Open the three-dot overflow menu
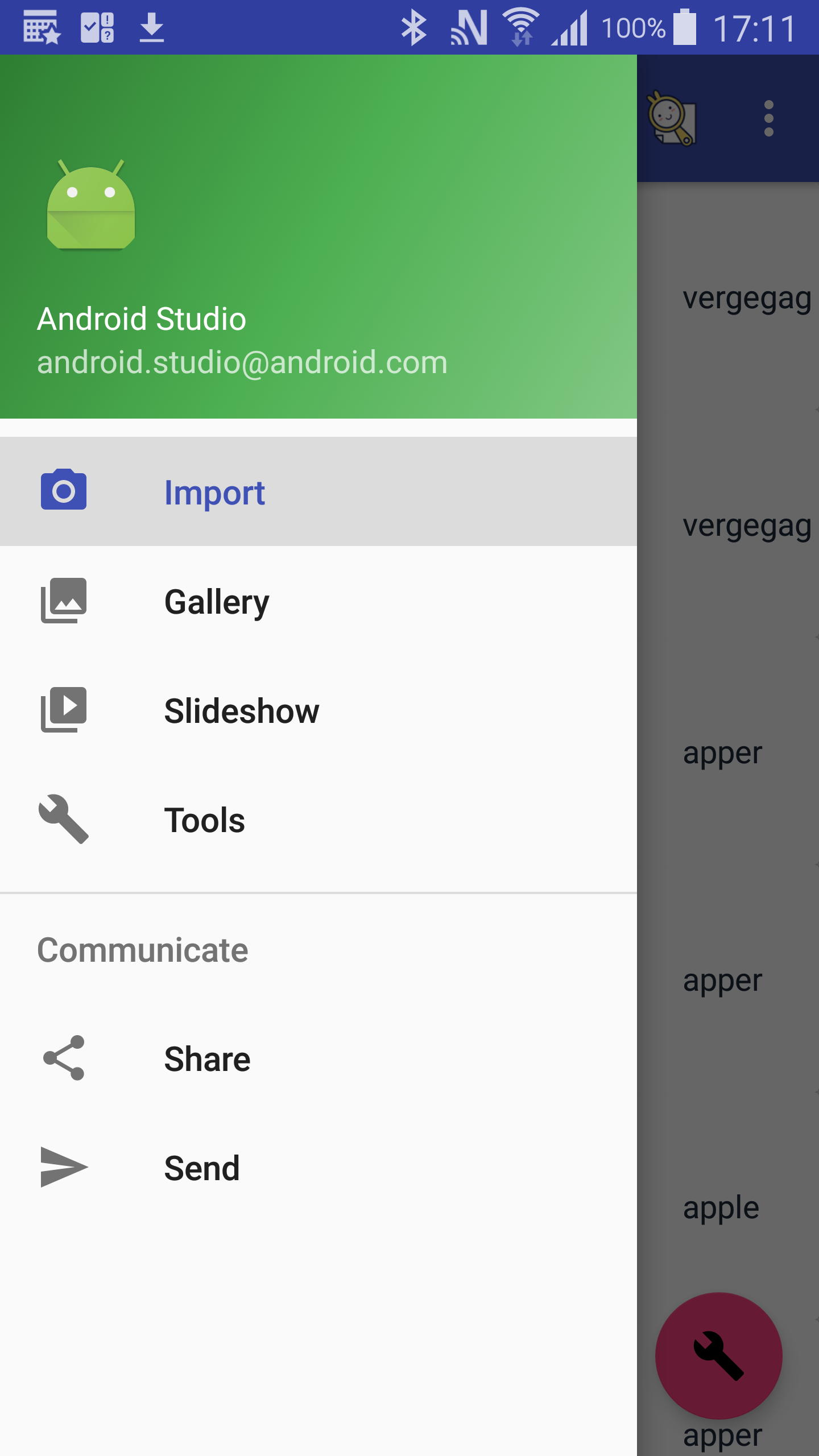Viewport: 819px width, 1456px height. (768, 119)
